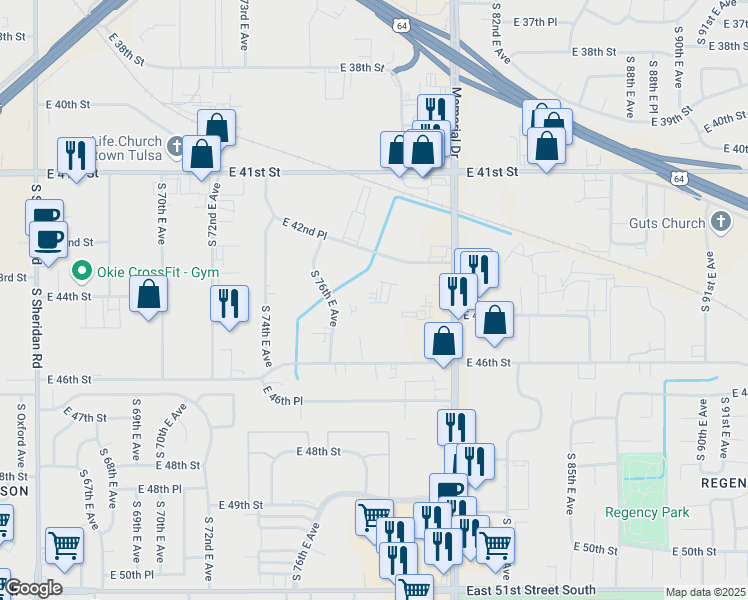Screen dimensions: 748x600
Task: Tap the shopping bag marker on E 46th St
Action: pyautogui.click(x=443, y=341)
